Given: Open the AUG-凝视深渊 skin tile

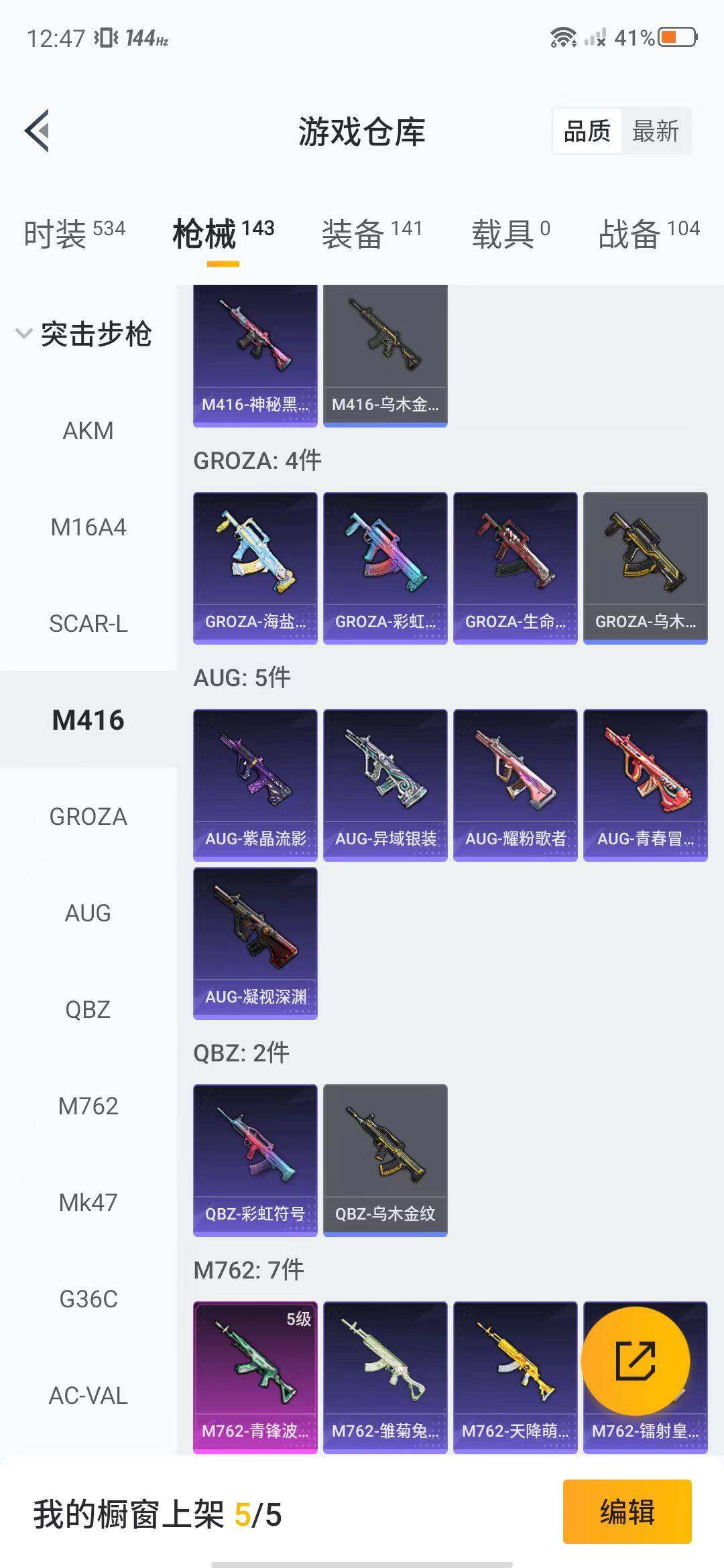Looking at the screenshot, I should tap(255, 943).
